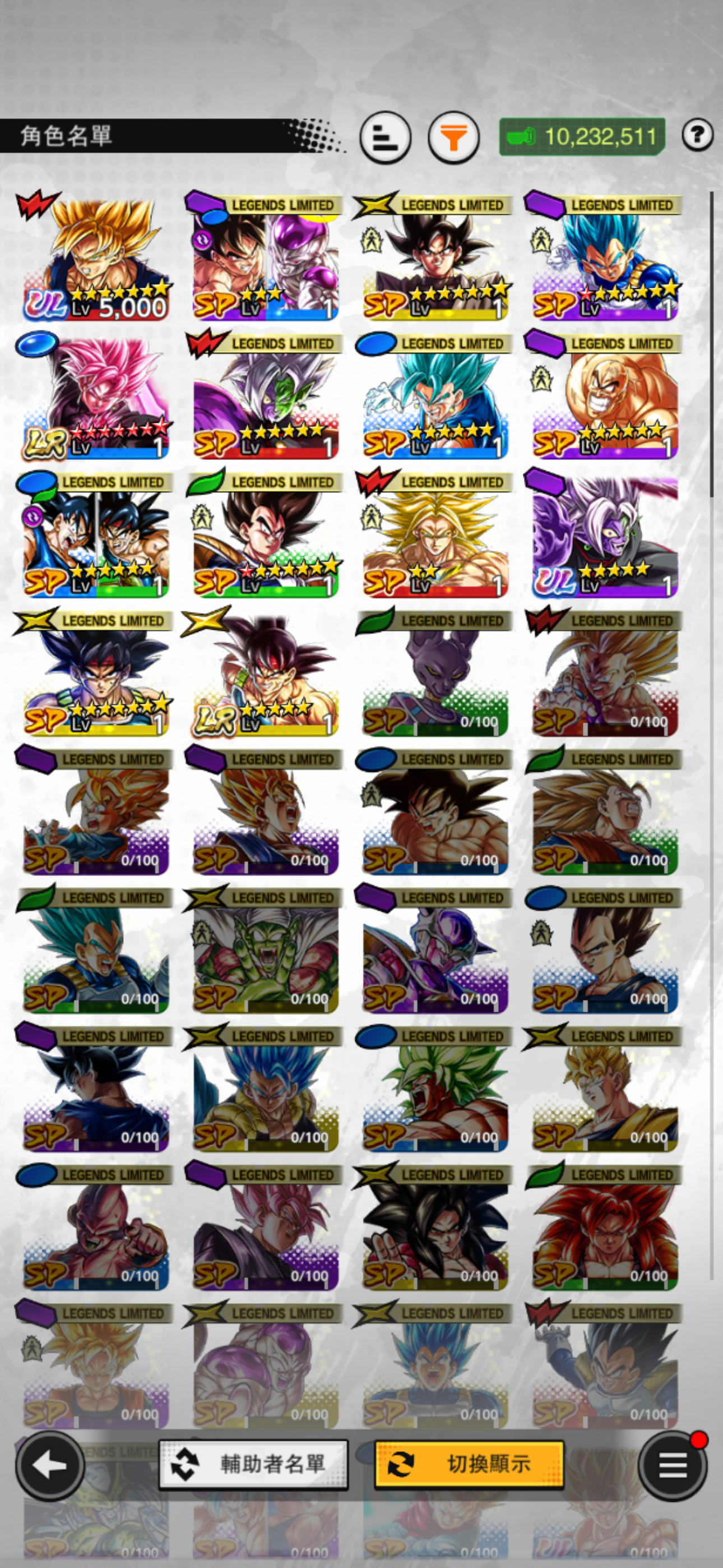This screenshot has width=723, height=1568.
Task: Select the green half-corrupted Zamasu SP card
Action: 266,397
